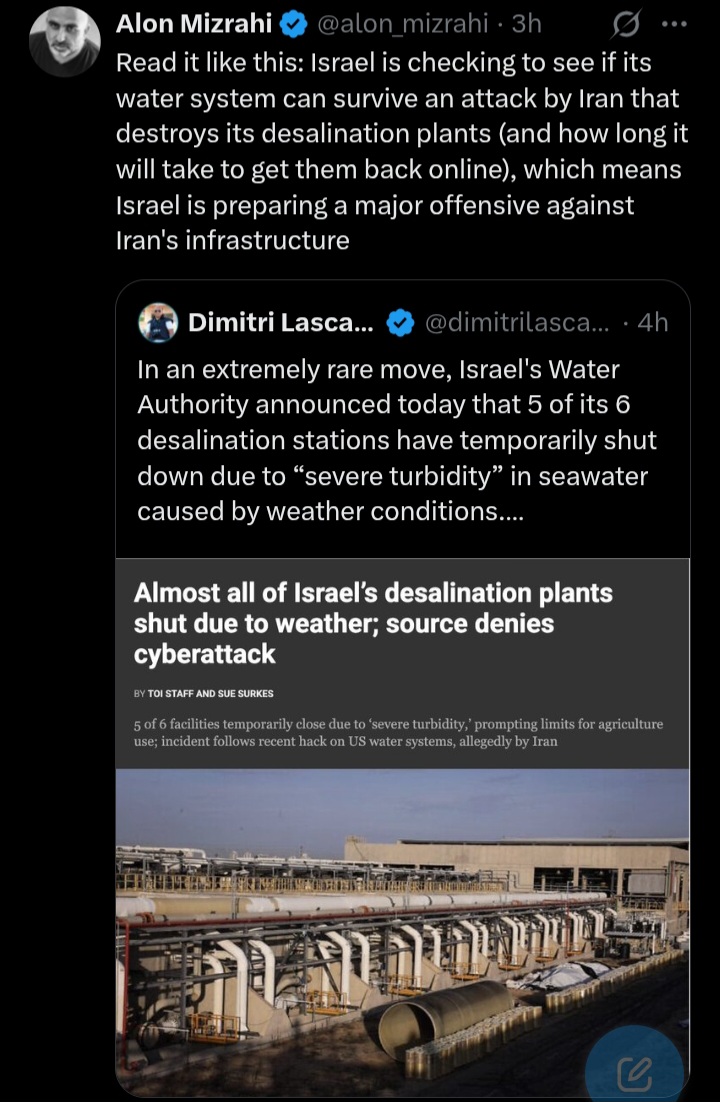The height and width of the screenshot is (1102, 720).
Task: Open the Grok icon on Alon's post
Action: point(625,25)
